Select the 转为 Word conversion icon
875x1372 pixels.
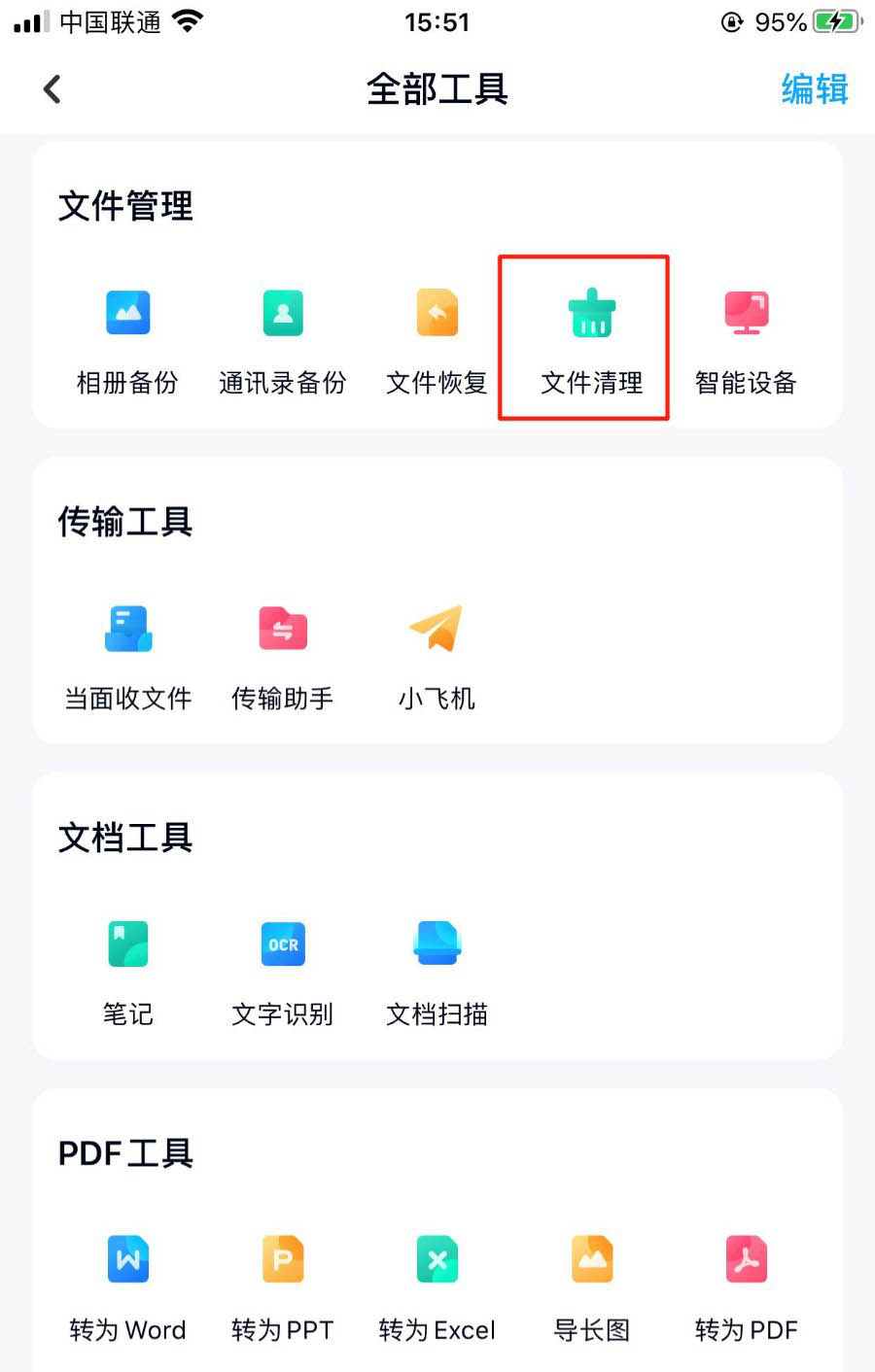tap(127, 1283)
